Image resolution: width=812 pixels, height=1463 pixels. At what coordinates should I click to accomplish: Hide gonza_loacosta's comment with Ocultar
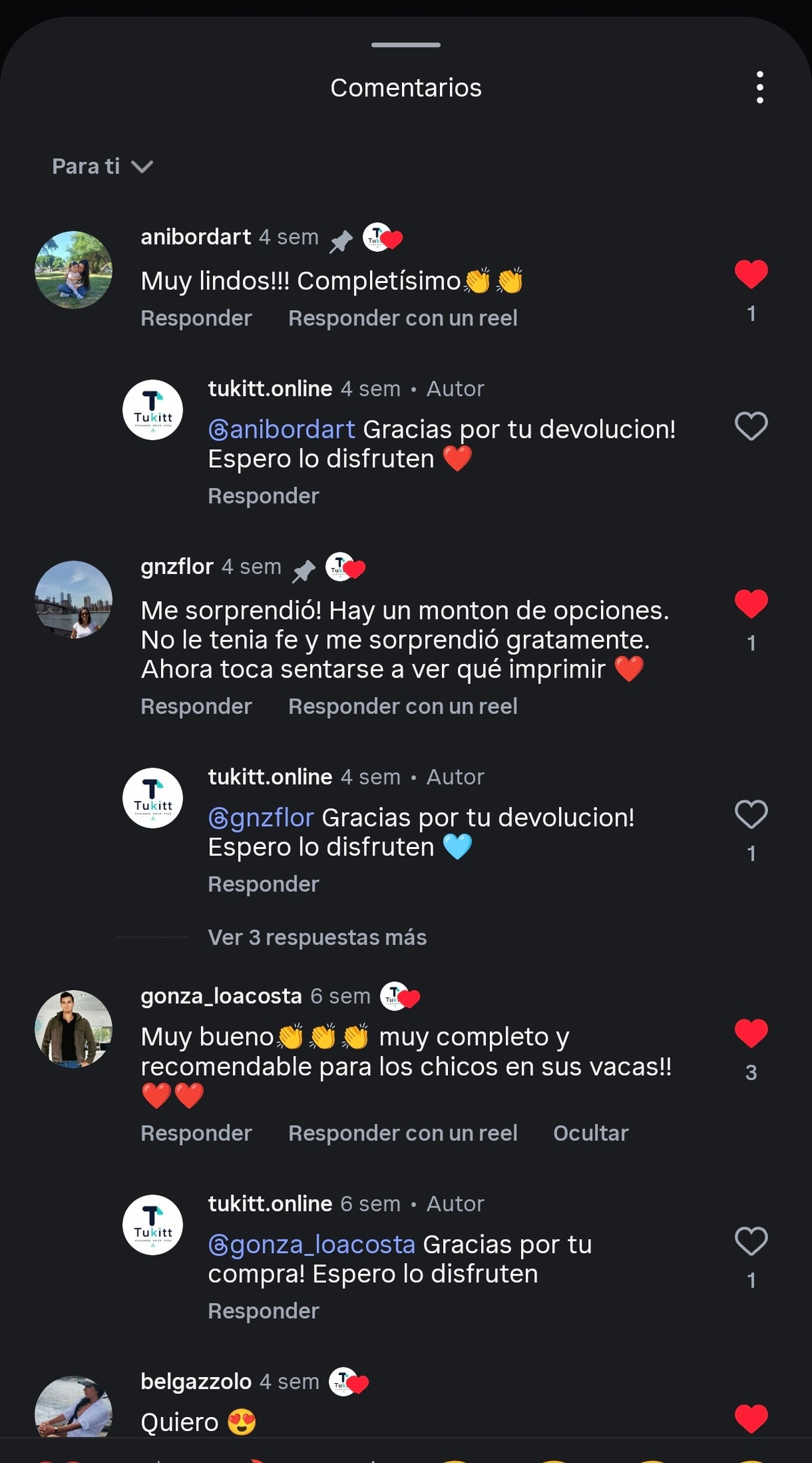[x=591, y=1133]
